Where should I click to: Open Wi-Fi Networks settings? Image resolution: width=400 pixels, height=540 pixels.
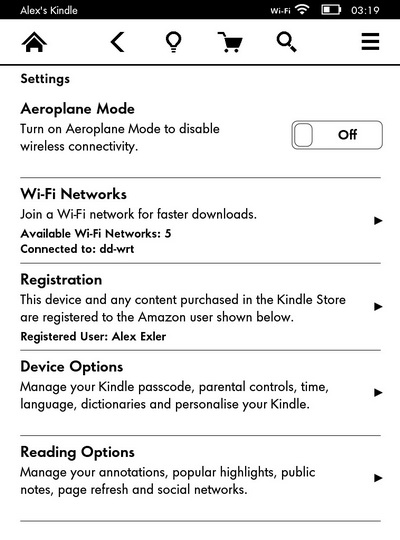point(201,220)
